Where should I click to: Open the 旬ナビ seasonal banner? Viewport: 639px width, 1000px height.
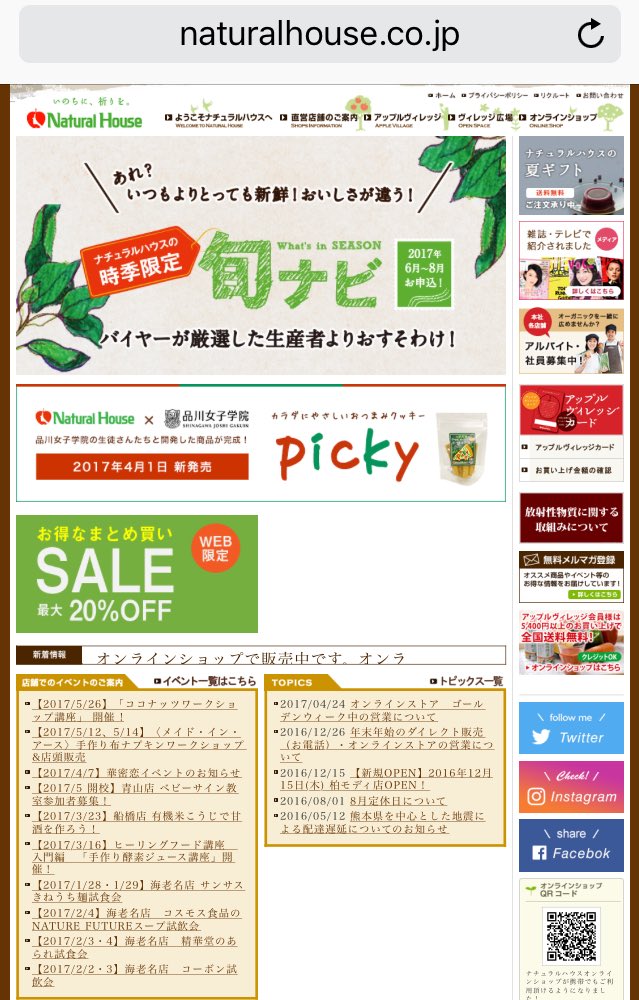tap(260, 256)
